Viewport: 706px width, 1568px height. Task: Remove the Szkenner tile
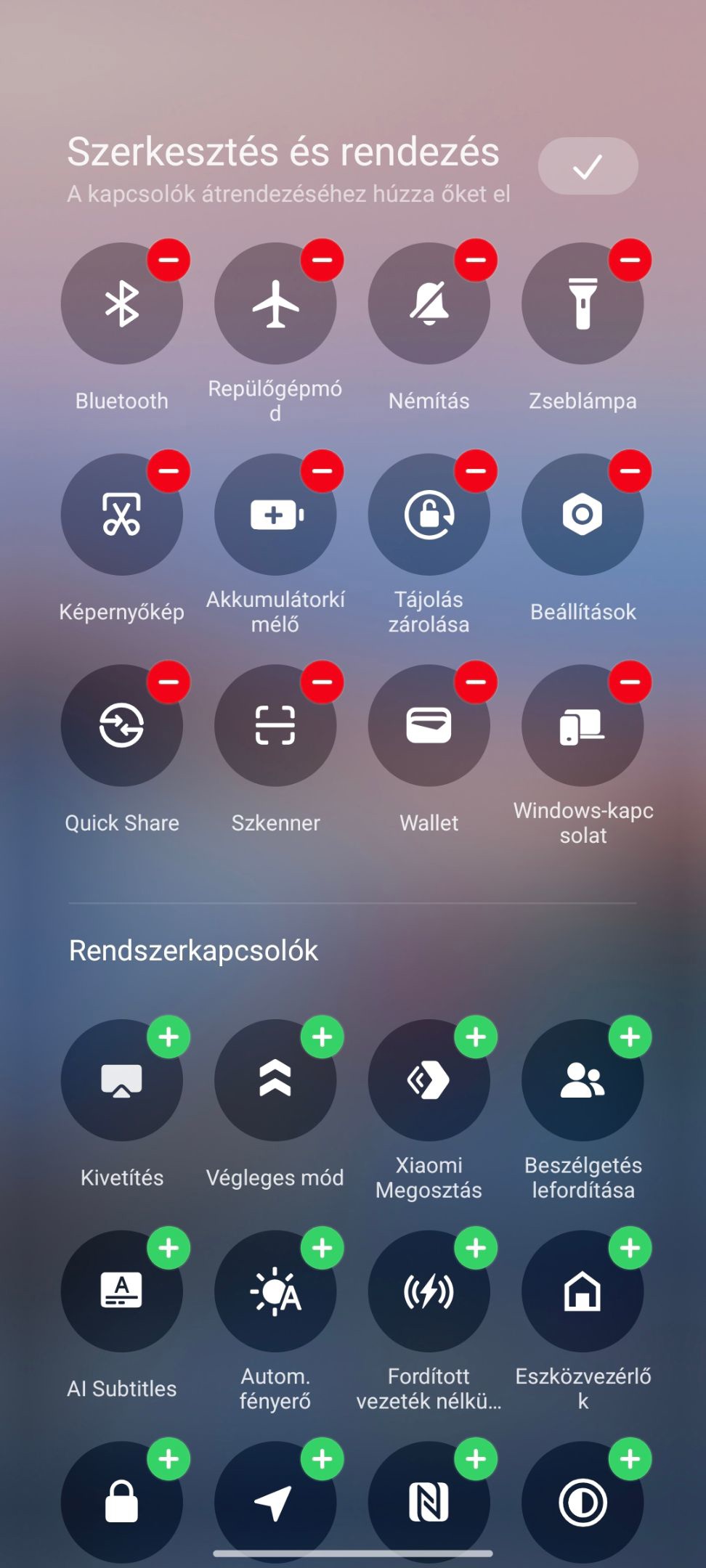[322, 682]
